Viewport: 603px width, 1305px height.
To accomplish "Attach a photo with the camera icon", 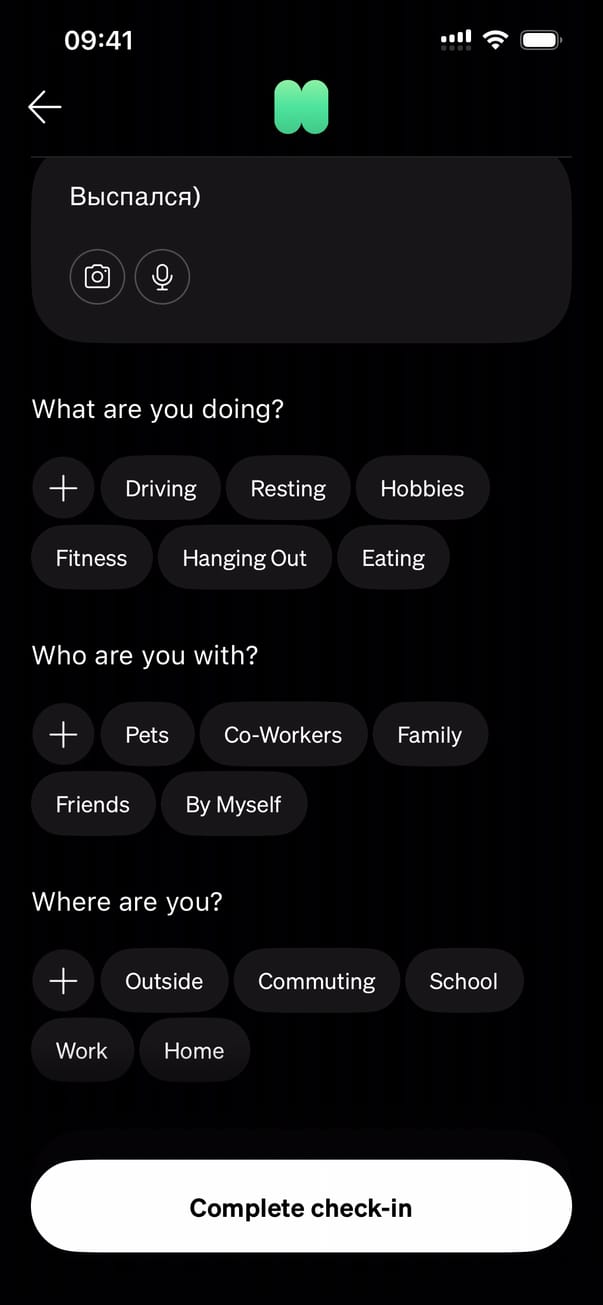I will coord(97,276).
